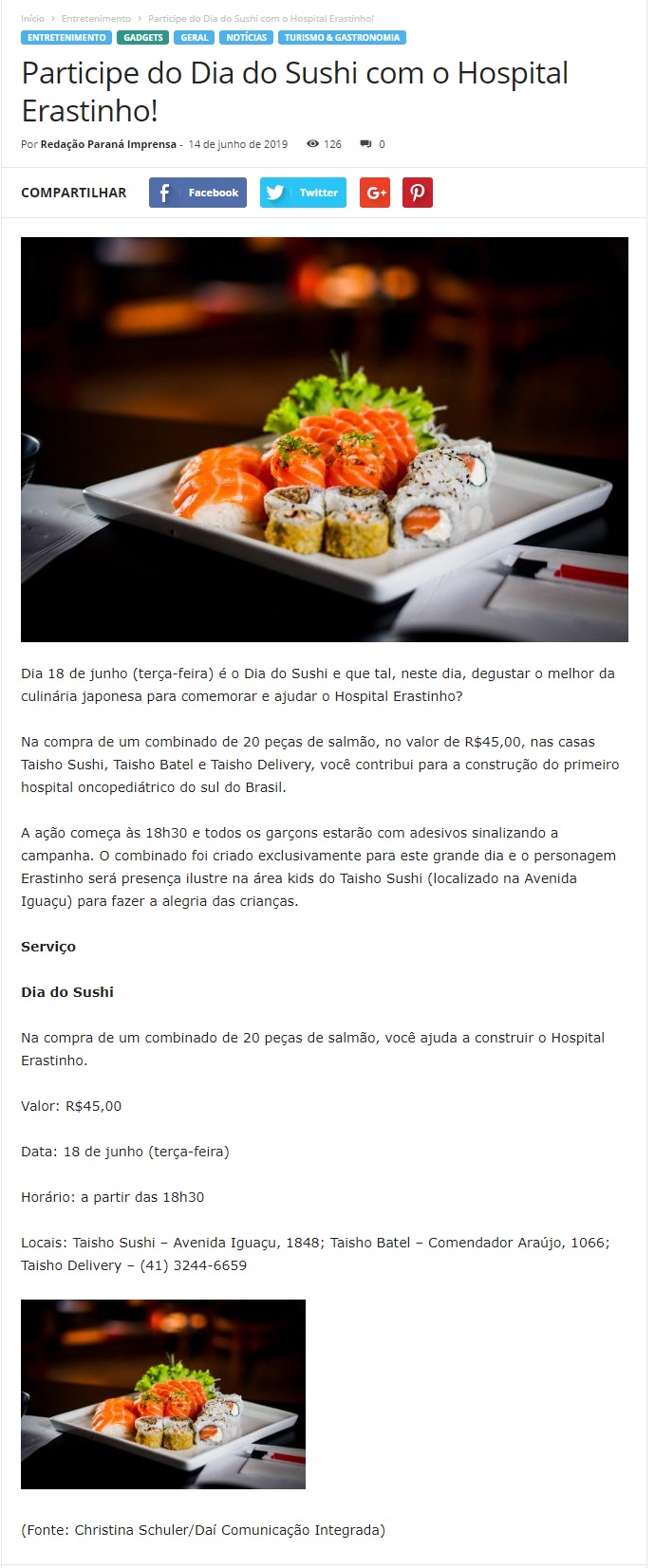Open the large sushi plate image
The image size is (655, 1568).
tap(324, 439)
